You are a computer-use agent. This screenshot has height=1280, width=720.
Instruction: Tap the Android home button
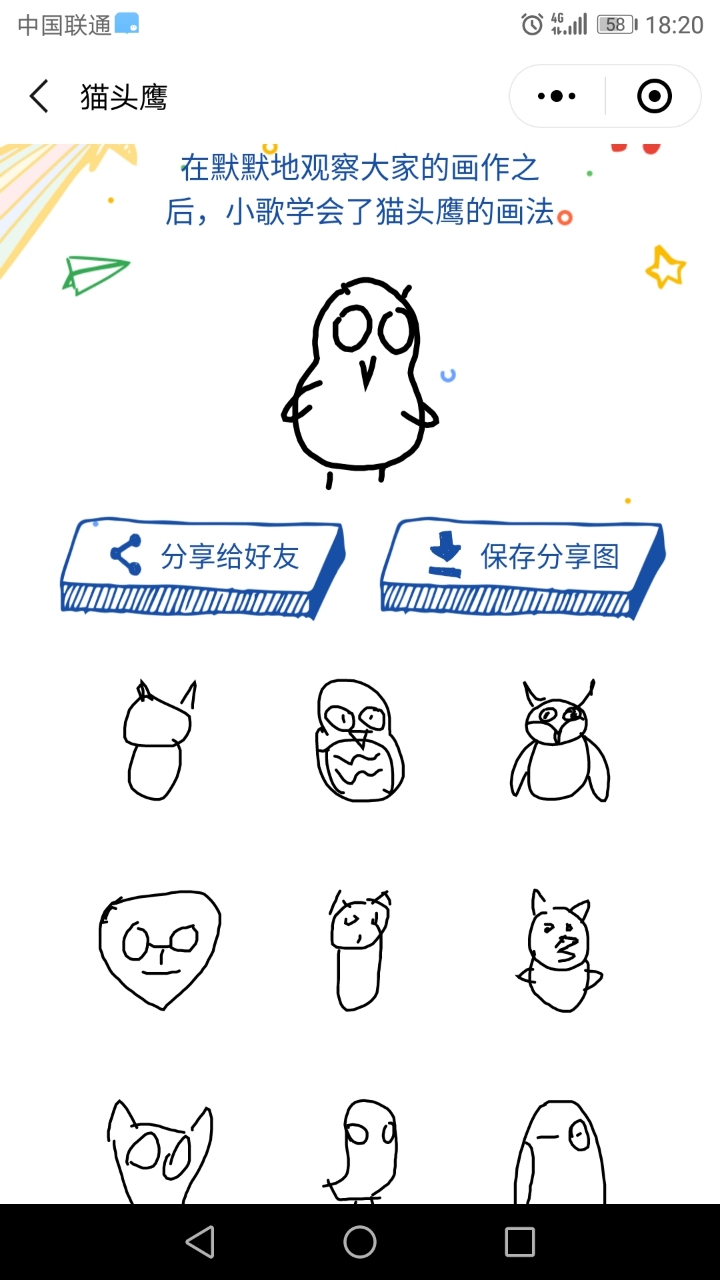coord(360,1242)
